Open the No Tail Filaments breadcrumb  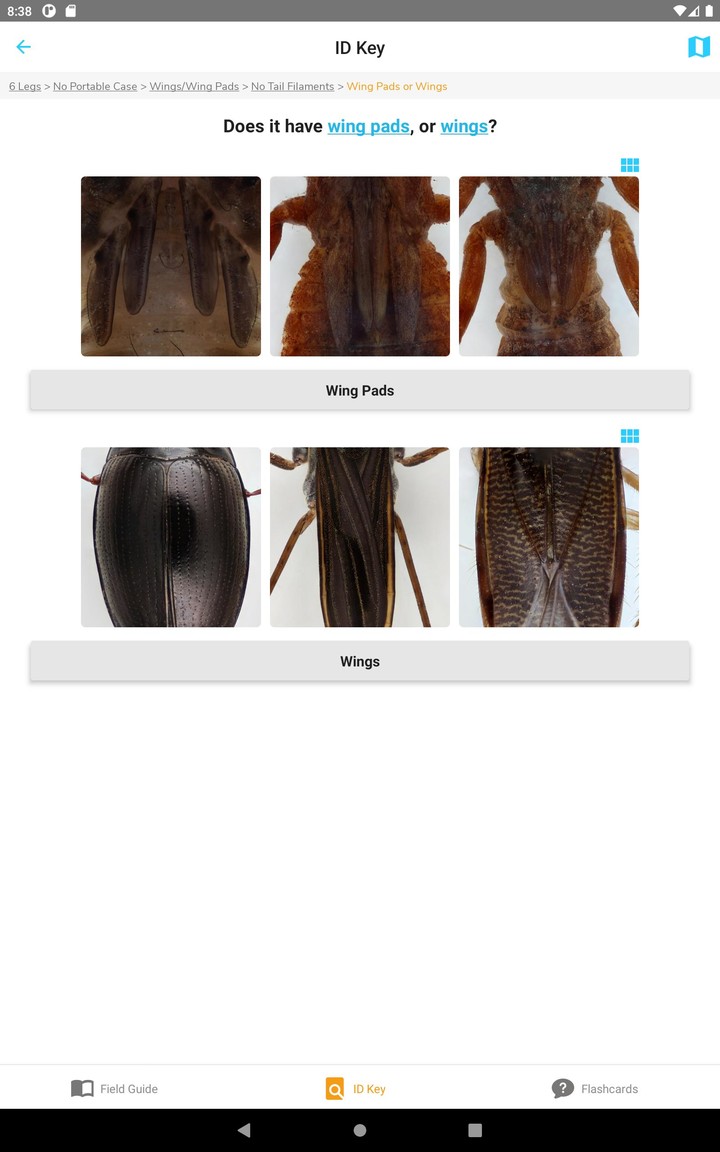click(292, 87)
